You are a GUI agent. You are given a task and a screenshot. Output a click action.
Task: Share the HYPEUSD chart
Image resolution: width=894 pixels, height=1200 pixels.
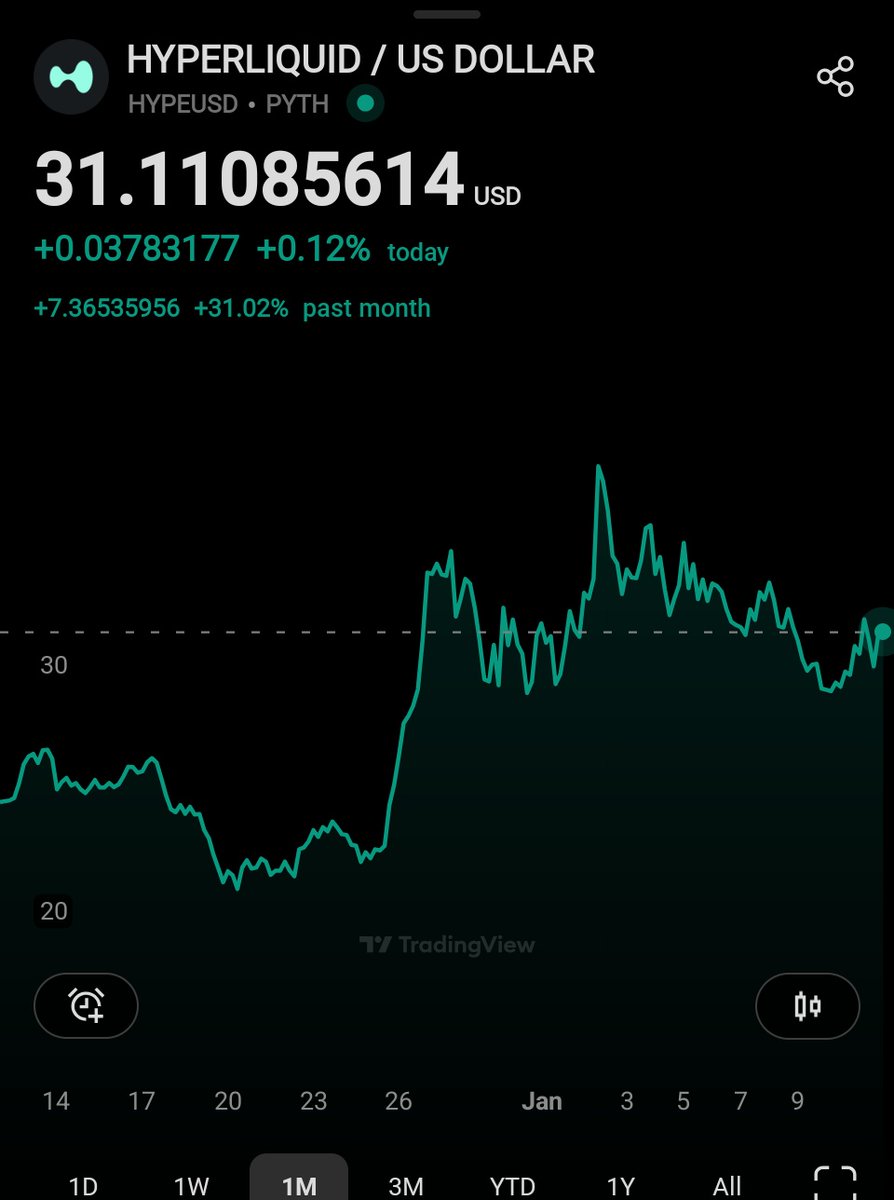[835, 77]
